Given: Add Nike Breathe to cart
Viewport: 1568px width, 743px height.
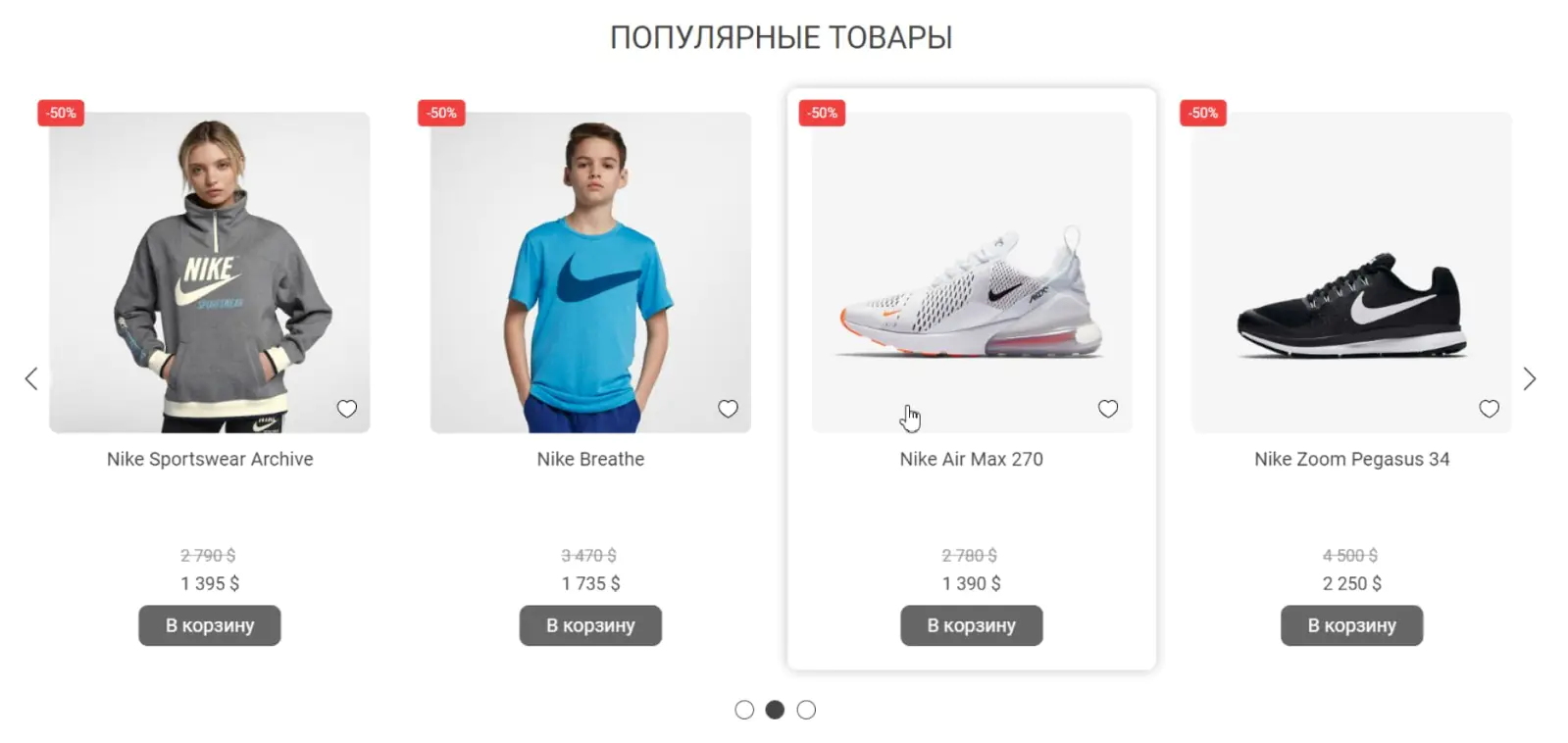Looking at the screenshot, I should [x=590, y=625].
